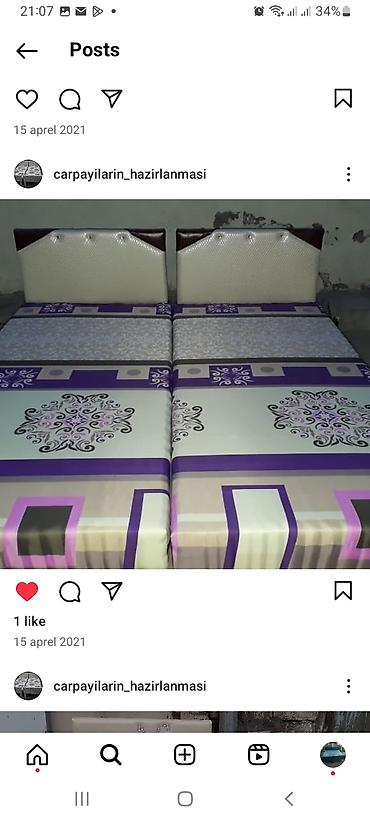Open carpayilarin_hazirlanmasi profile above the bed photo

pyautogui.click(x=129, y=175)
